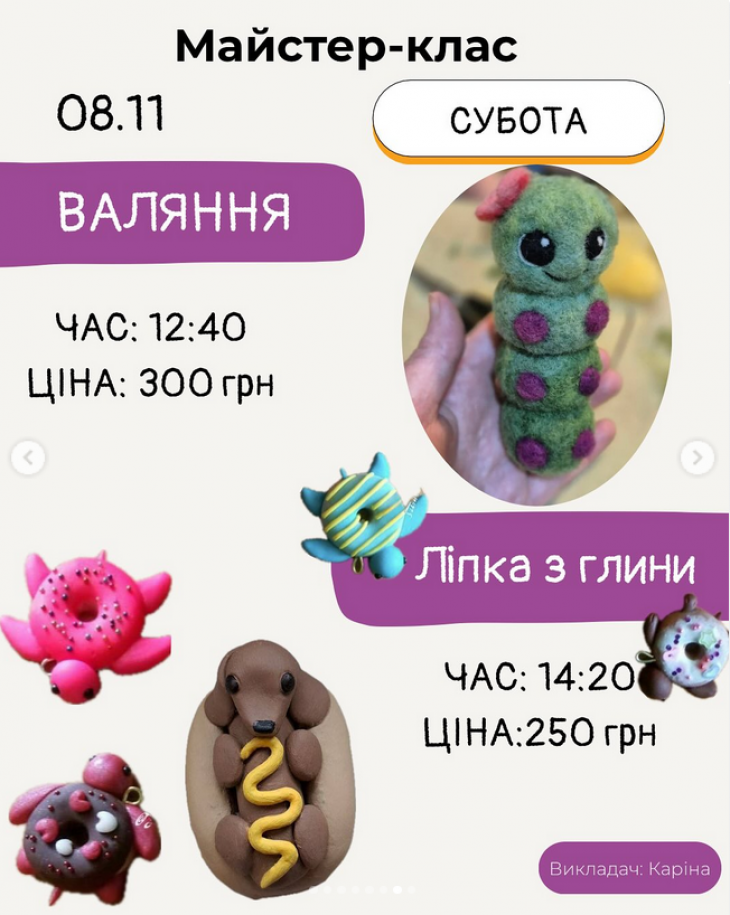Go to the next carousel image

[x=697, y=458]
